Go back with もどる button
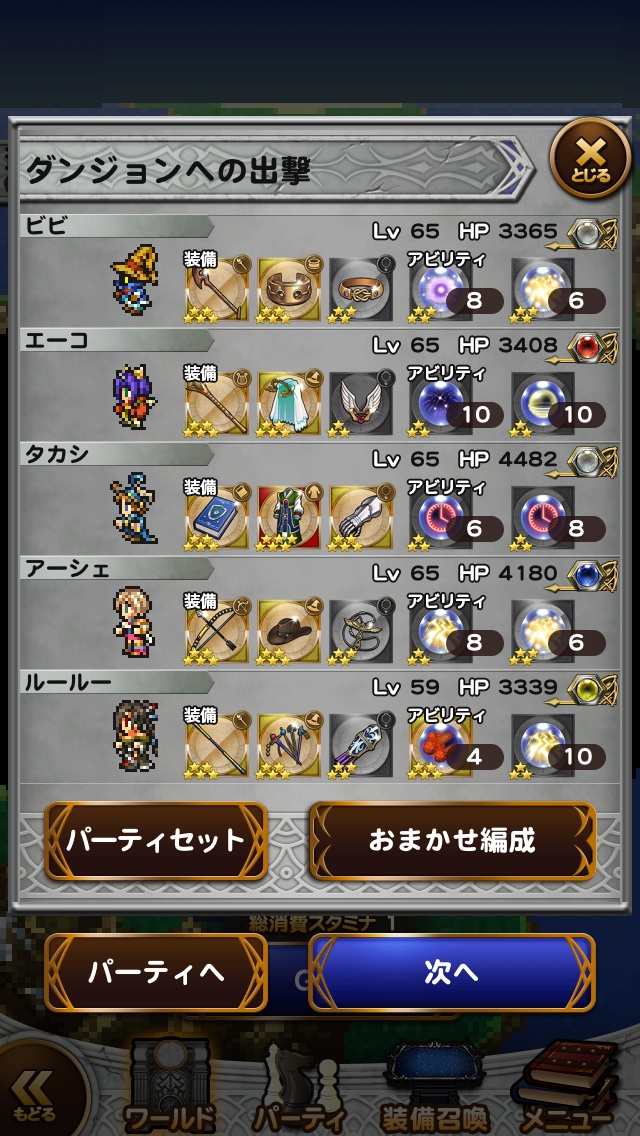The width and height of the screenshot is (640, 1136). (x=36, y=1095)
